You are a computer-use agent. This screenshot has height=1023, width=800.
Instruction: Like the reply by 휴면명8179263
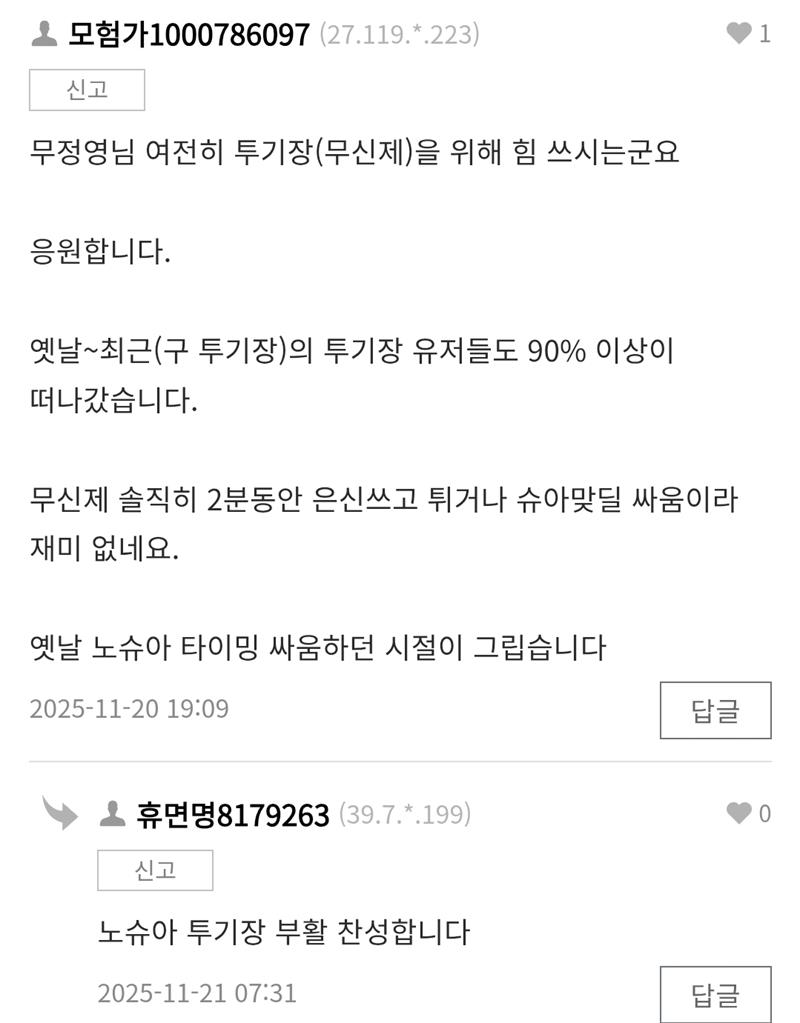739,814
